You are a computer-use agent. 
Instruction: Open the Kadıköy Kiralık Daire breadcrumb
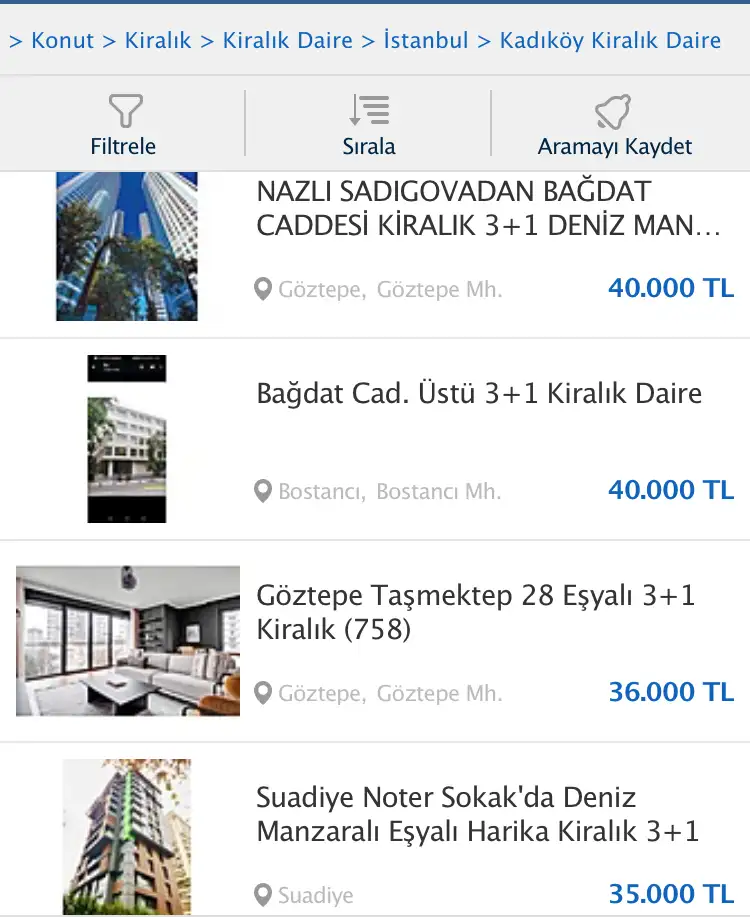[610, 41]
